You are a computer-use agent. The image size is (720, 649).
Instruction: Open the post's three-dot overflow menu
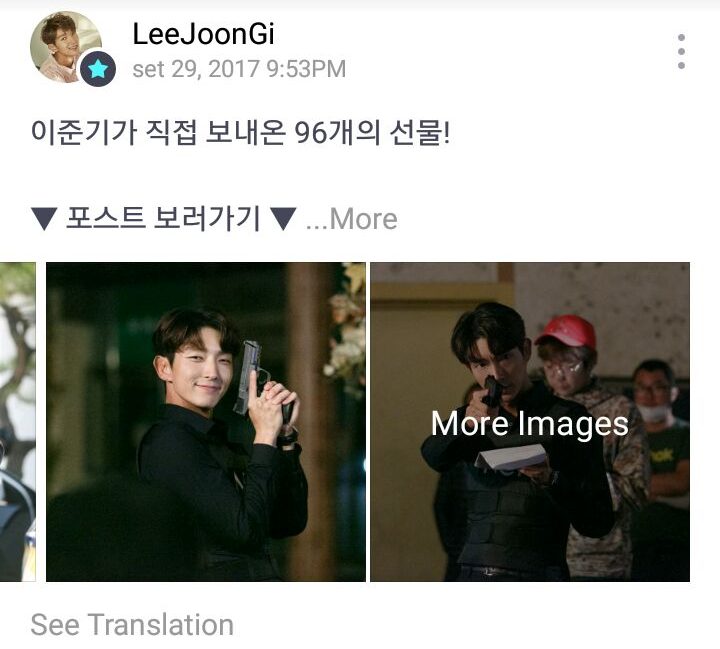click(681, 51)
